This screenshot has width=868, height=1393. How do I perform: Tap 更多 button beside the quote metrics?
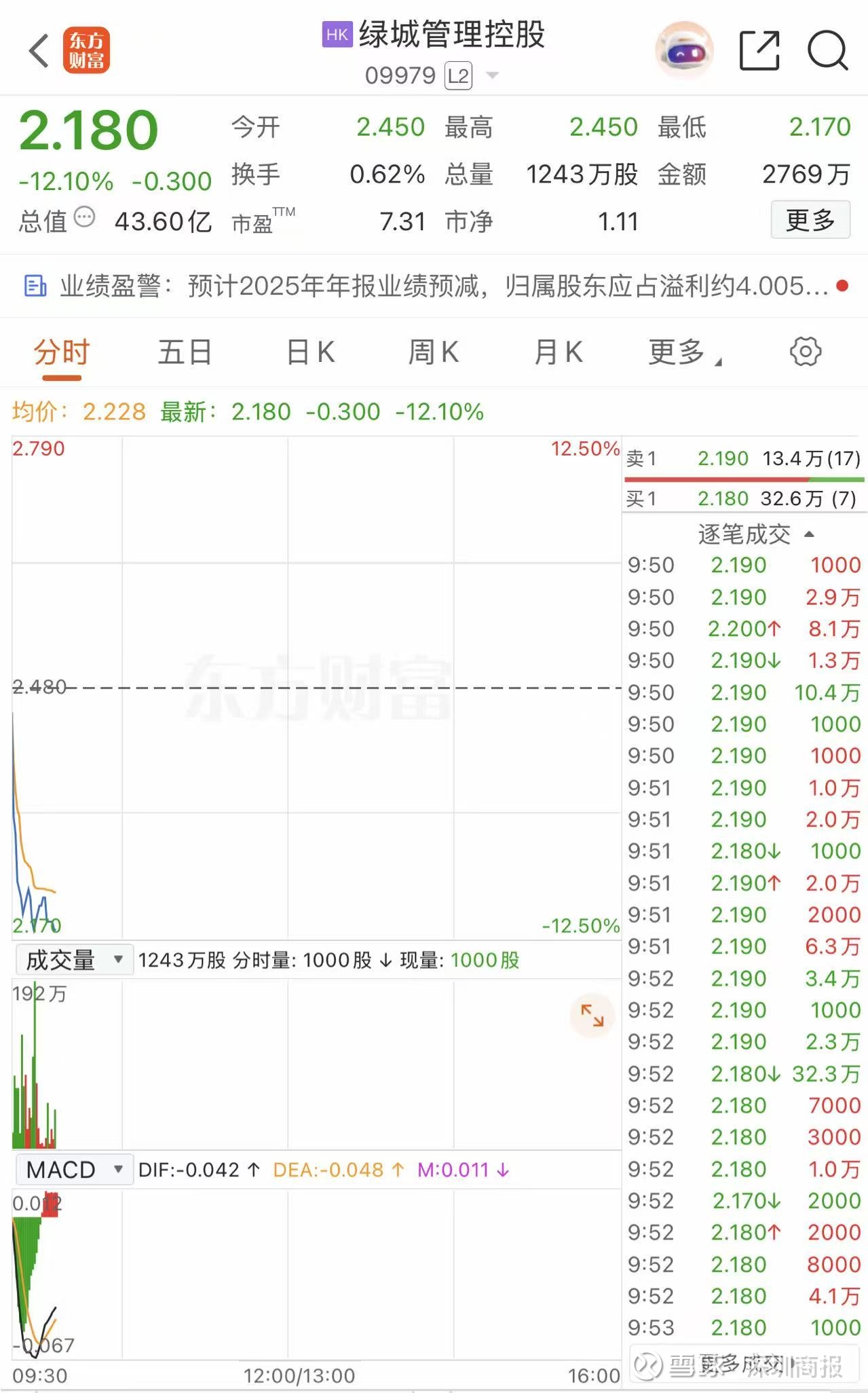[x=810, y=220]
